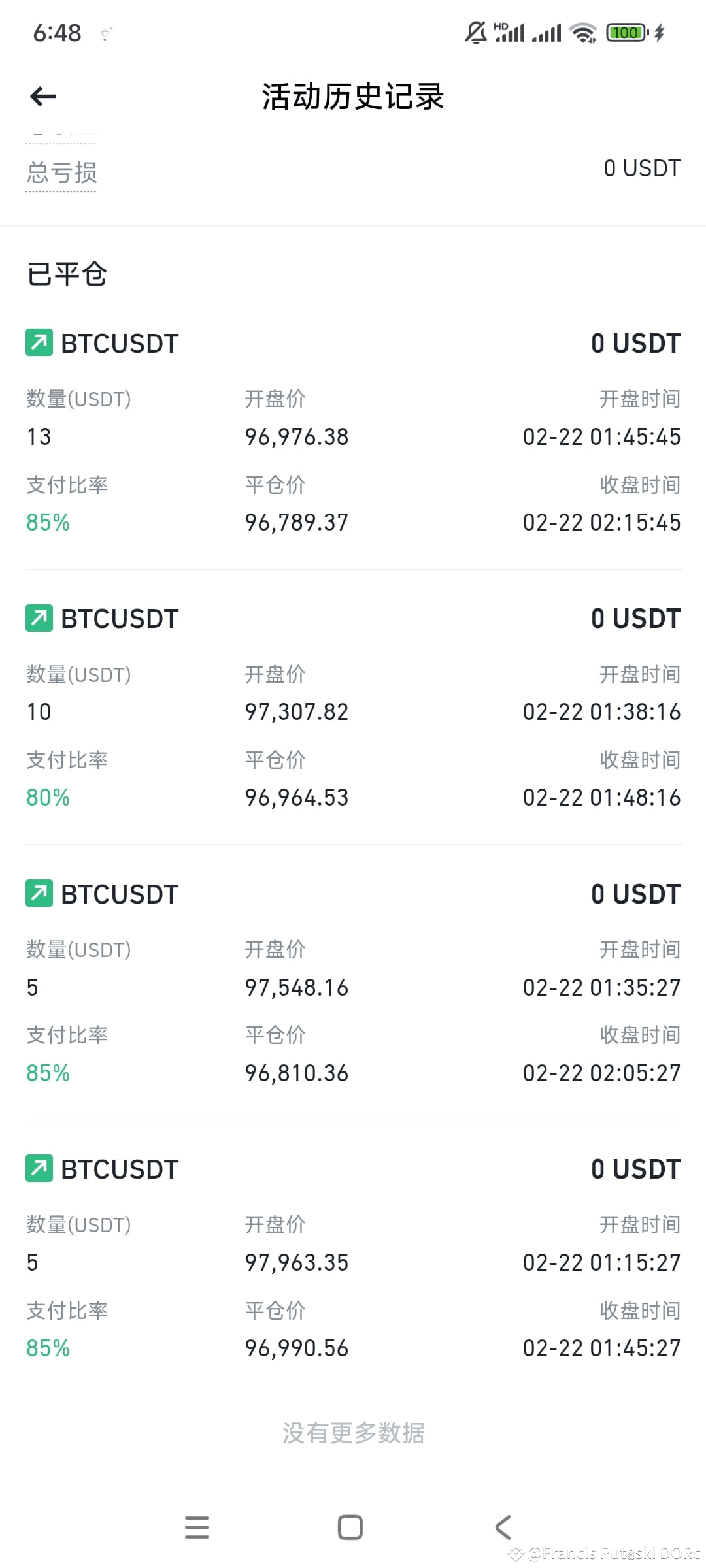The image size is (706, 1568).
Task: Tap the green up-arrow icon beside first BTCUSDT
Action: pos(38,342)
